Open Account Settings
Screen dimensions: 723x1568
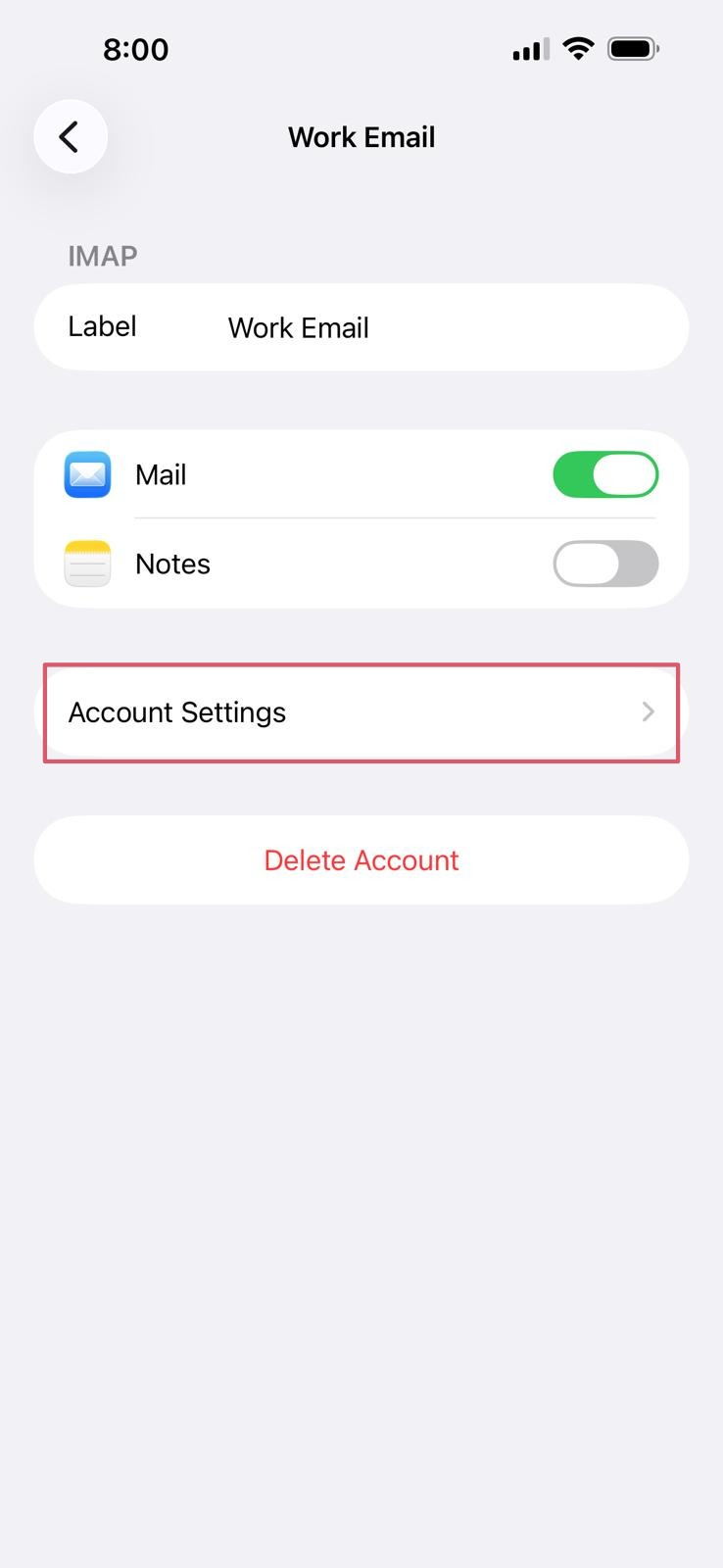361,712
